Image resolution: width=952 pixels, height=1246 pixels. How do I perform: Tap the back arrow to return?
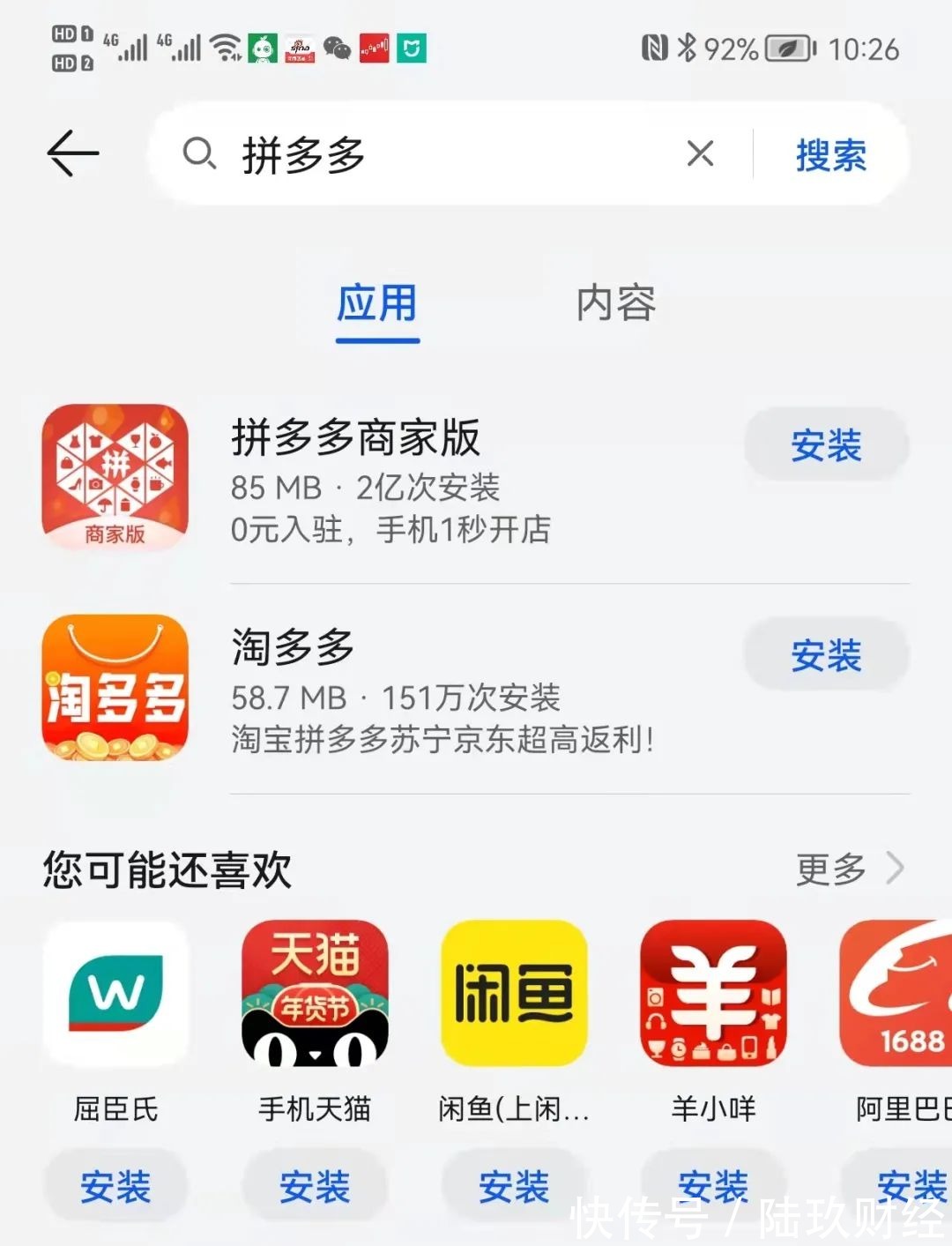pyautogui.click(x=73, y=153)
